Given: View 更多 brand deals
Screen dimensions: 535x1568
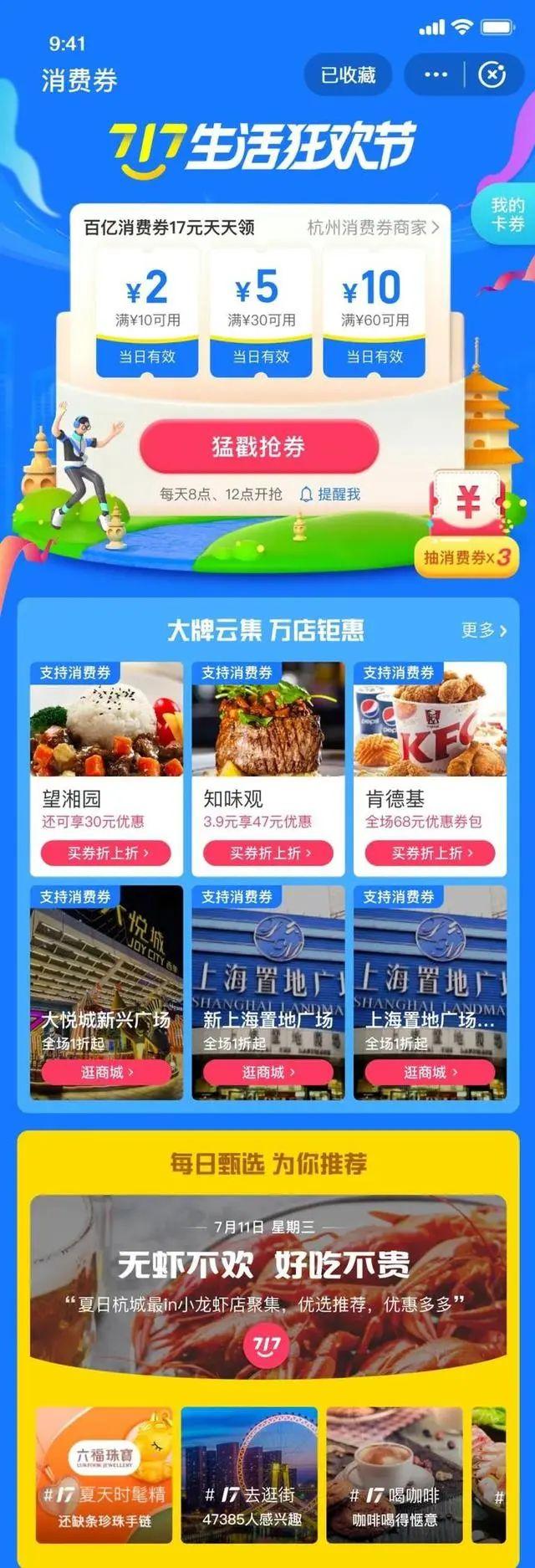Looking at the screenshot, I should (x=483, y=630).
